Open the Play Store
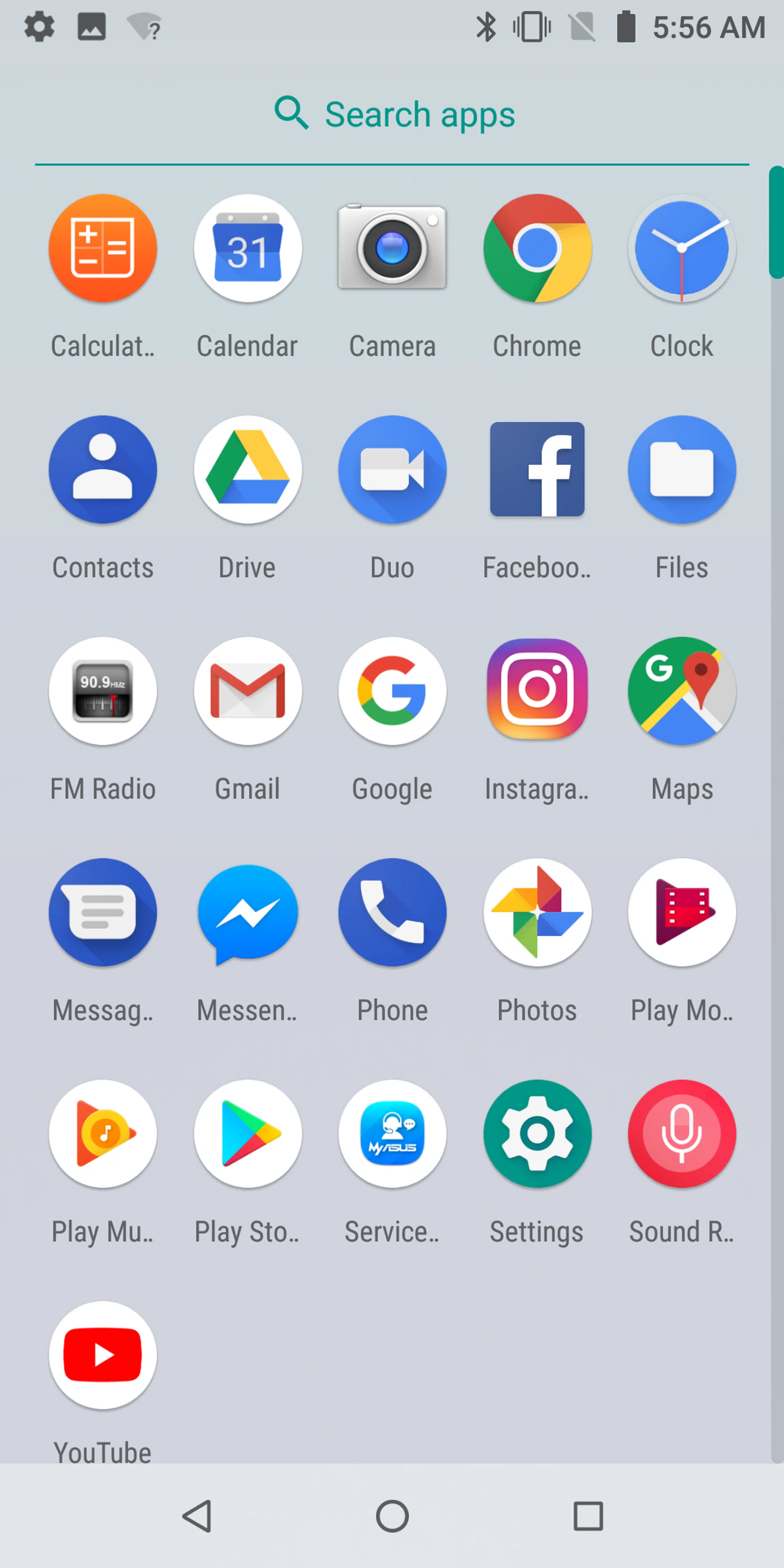The width and height of the screenshot is (784, 1568). tap(247, 1134)
